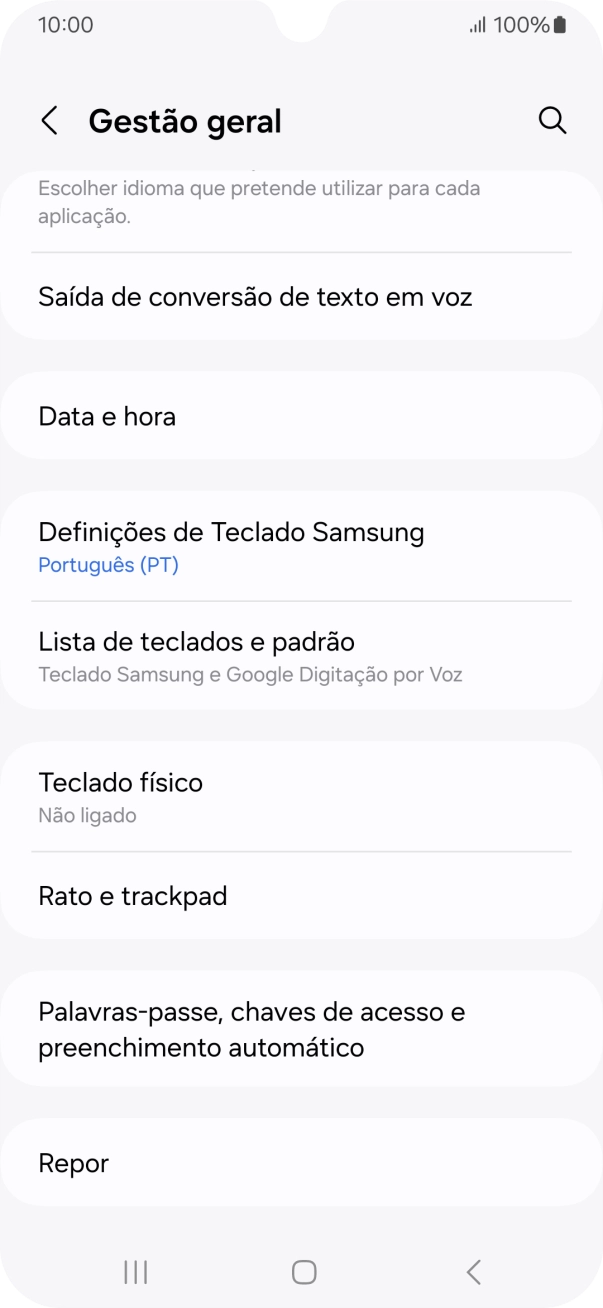Go back from Gestão geral
The width and height of the screenshot is (603, 1308).
(x=49, y=121)
